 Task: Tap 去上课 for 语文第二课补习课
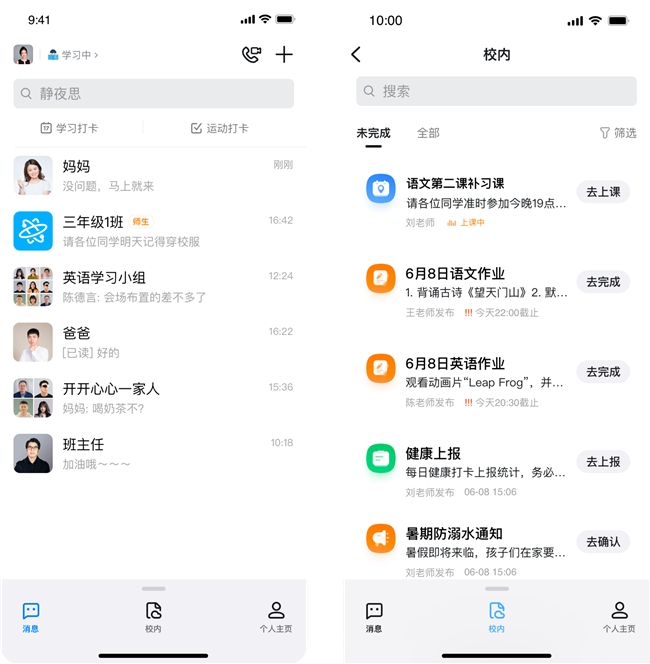click(603, 192)
